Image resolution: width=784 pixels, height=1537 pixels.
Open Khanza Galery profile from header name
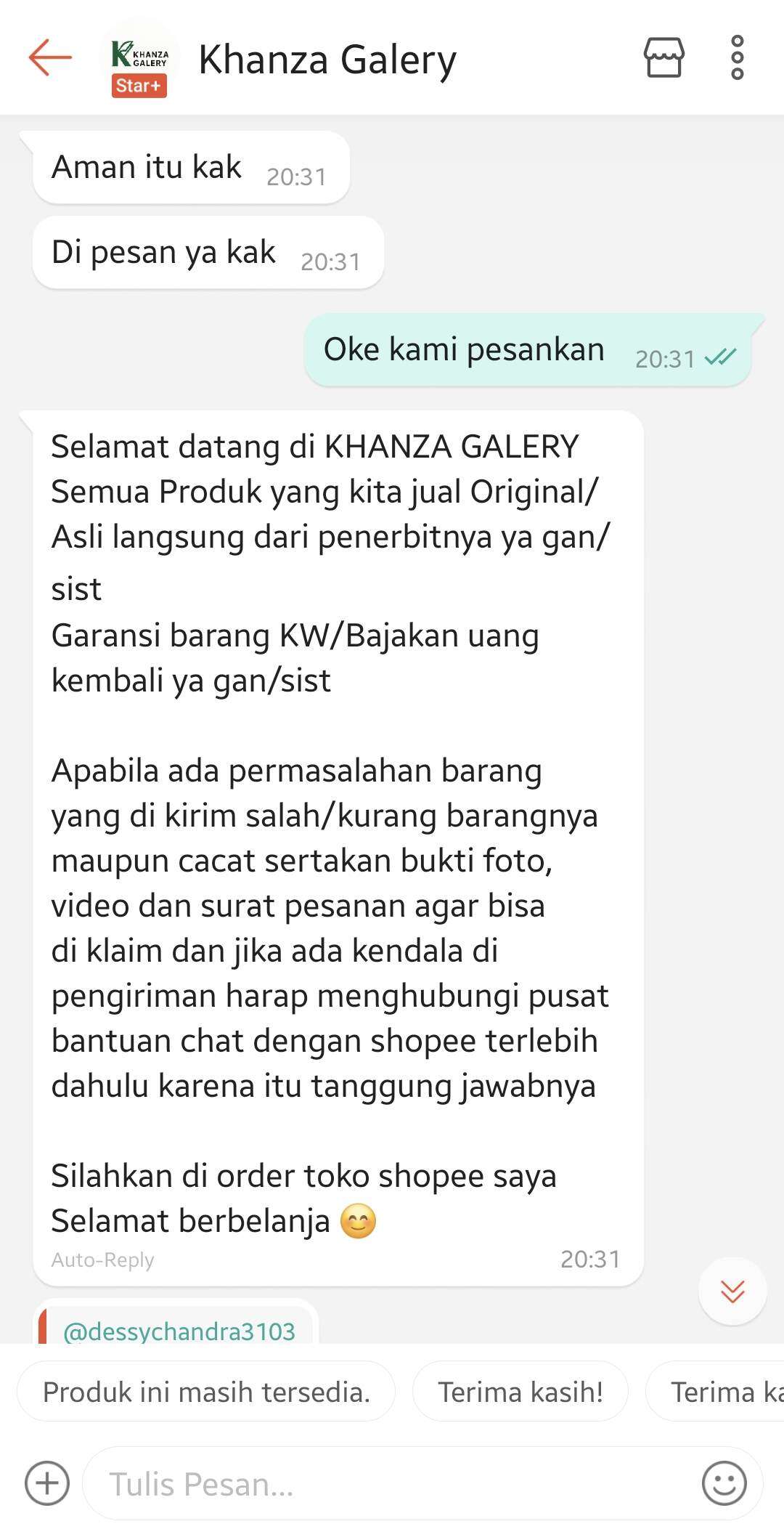tap(327, 60)
